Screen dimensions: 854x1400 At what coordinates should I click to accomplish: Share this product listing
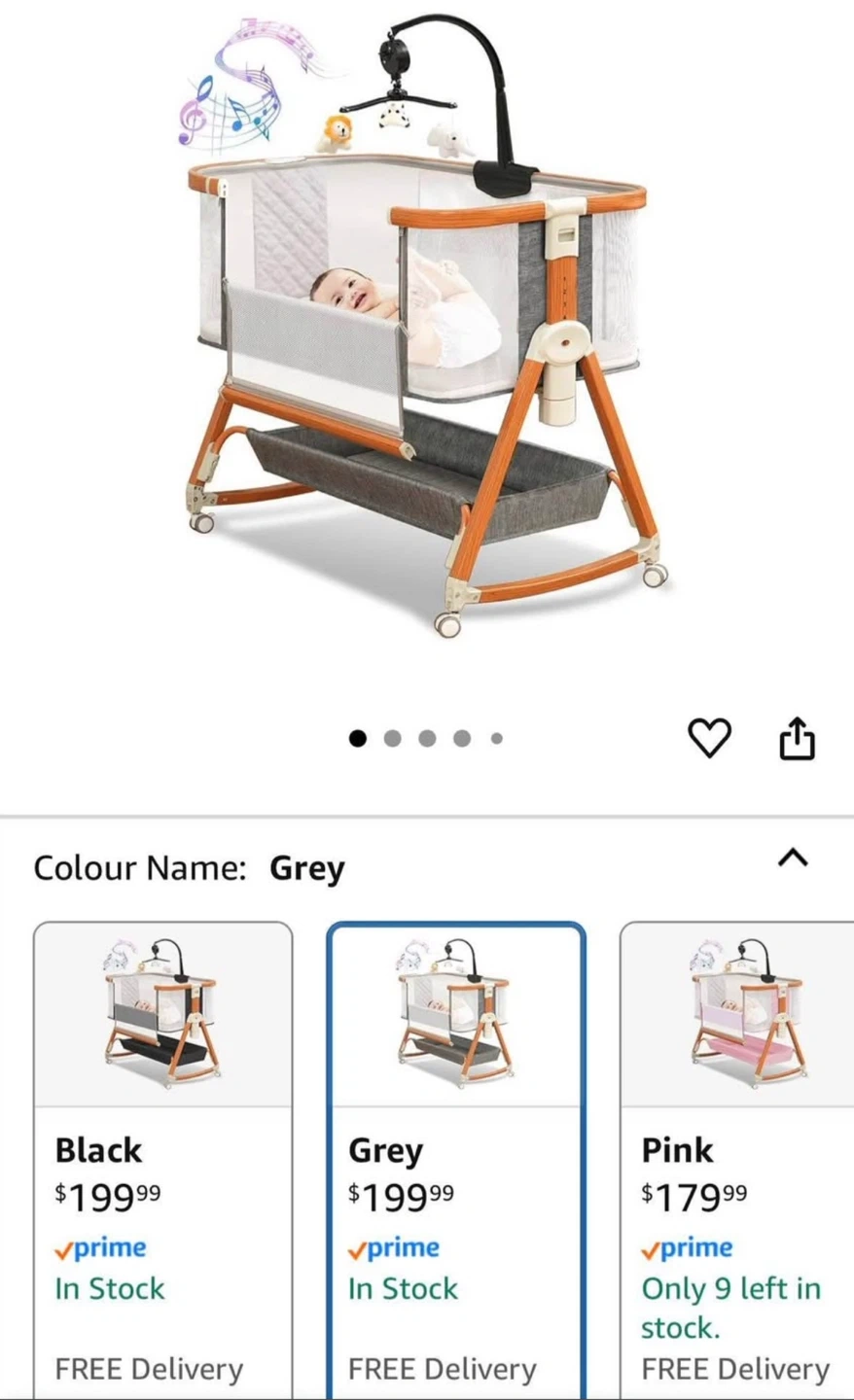click(797, 738)
